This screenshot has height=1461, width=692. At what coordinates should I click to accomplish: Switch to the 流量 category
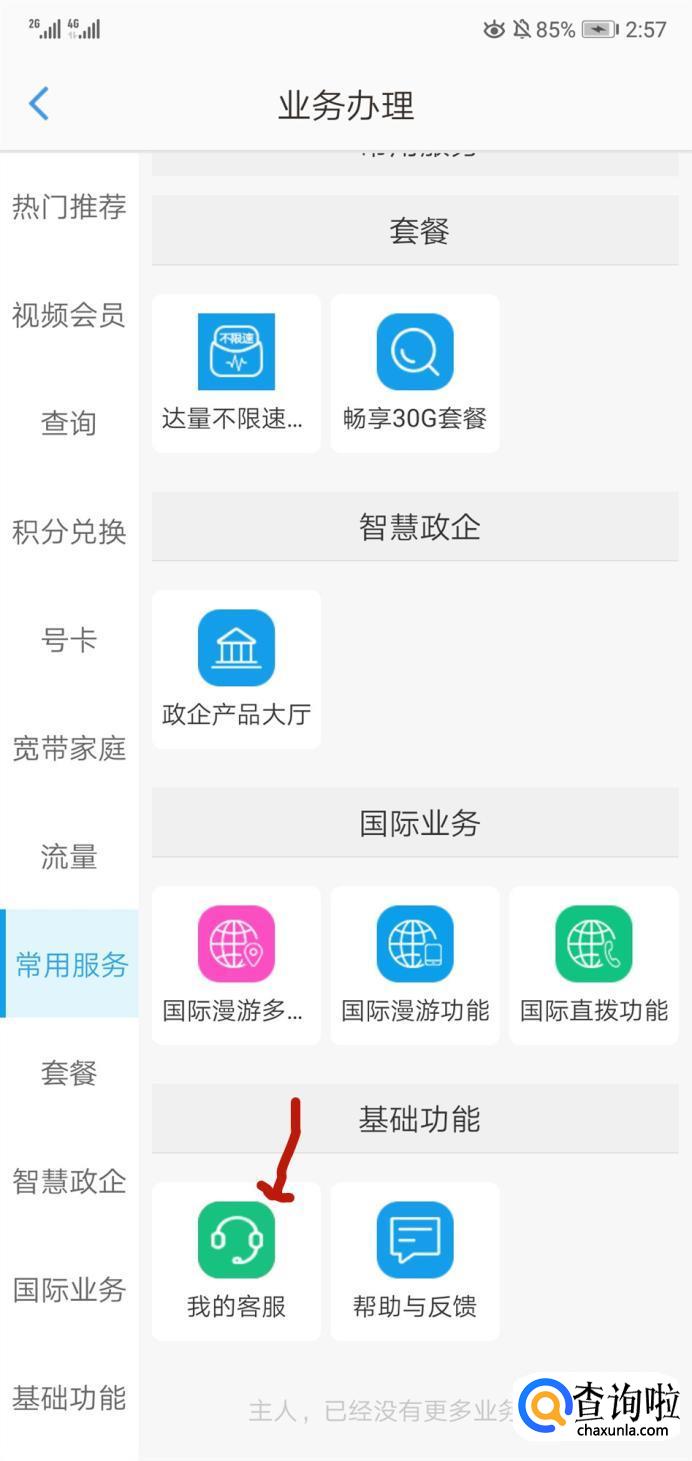[69, 856]
